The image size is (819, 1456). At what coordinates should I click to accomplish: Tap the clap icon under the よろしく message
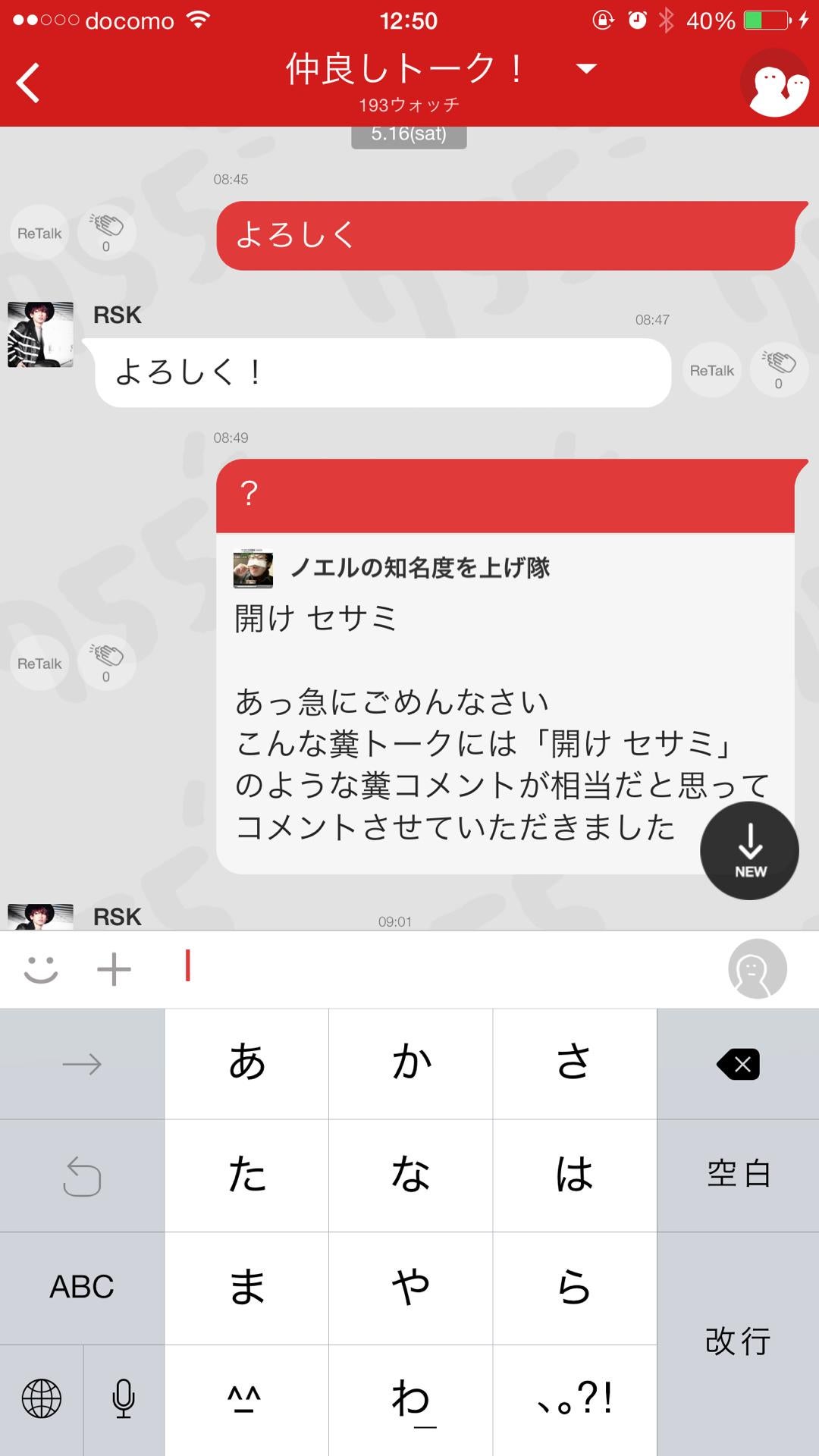coord(106,227)
